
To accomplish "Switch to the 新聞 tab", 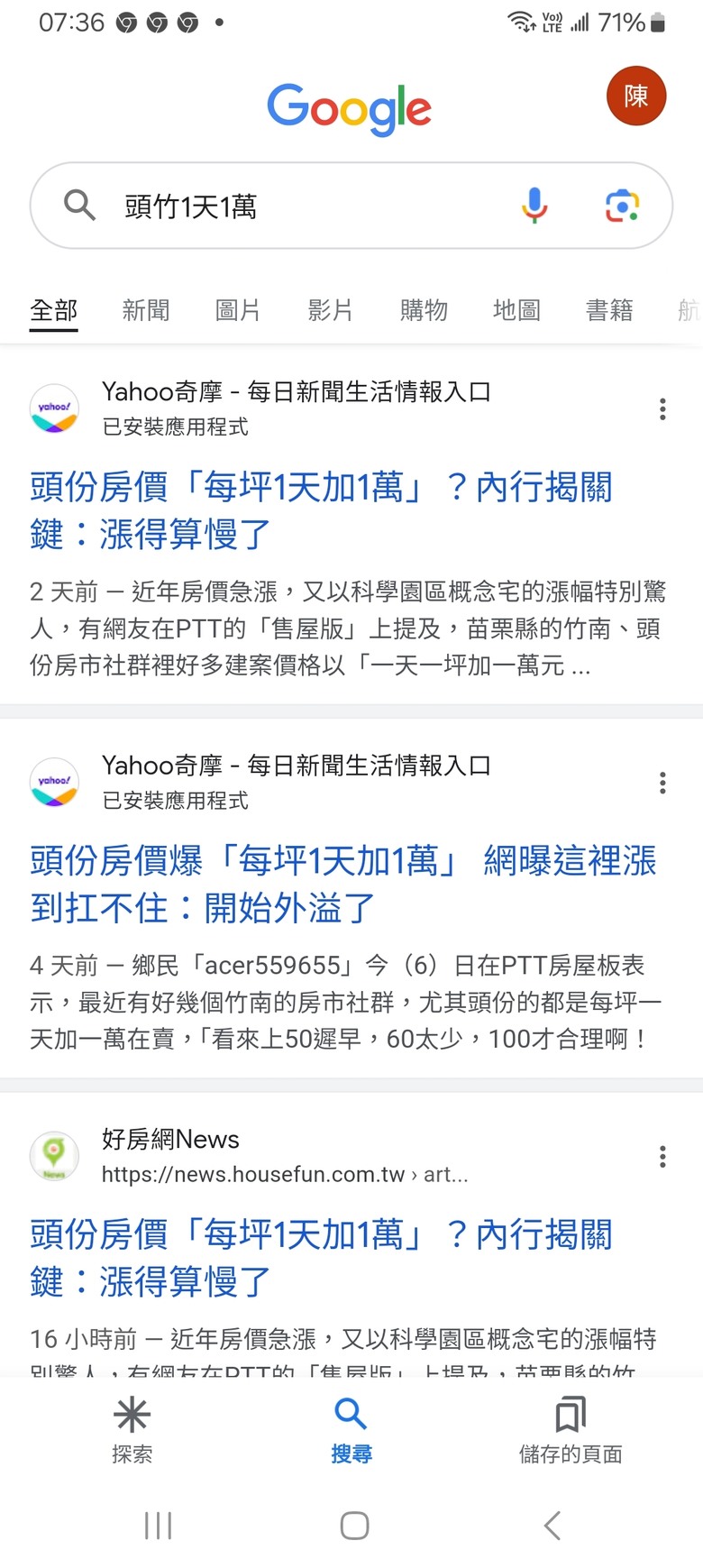I will coord(146,310).
